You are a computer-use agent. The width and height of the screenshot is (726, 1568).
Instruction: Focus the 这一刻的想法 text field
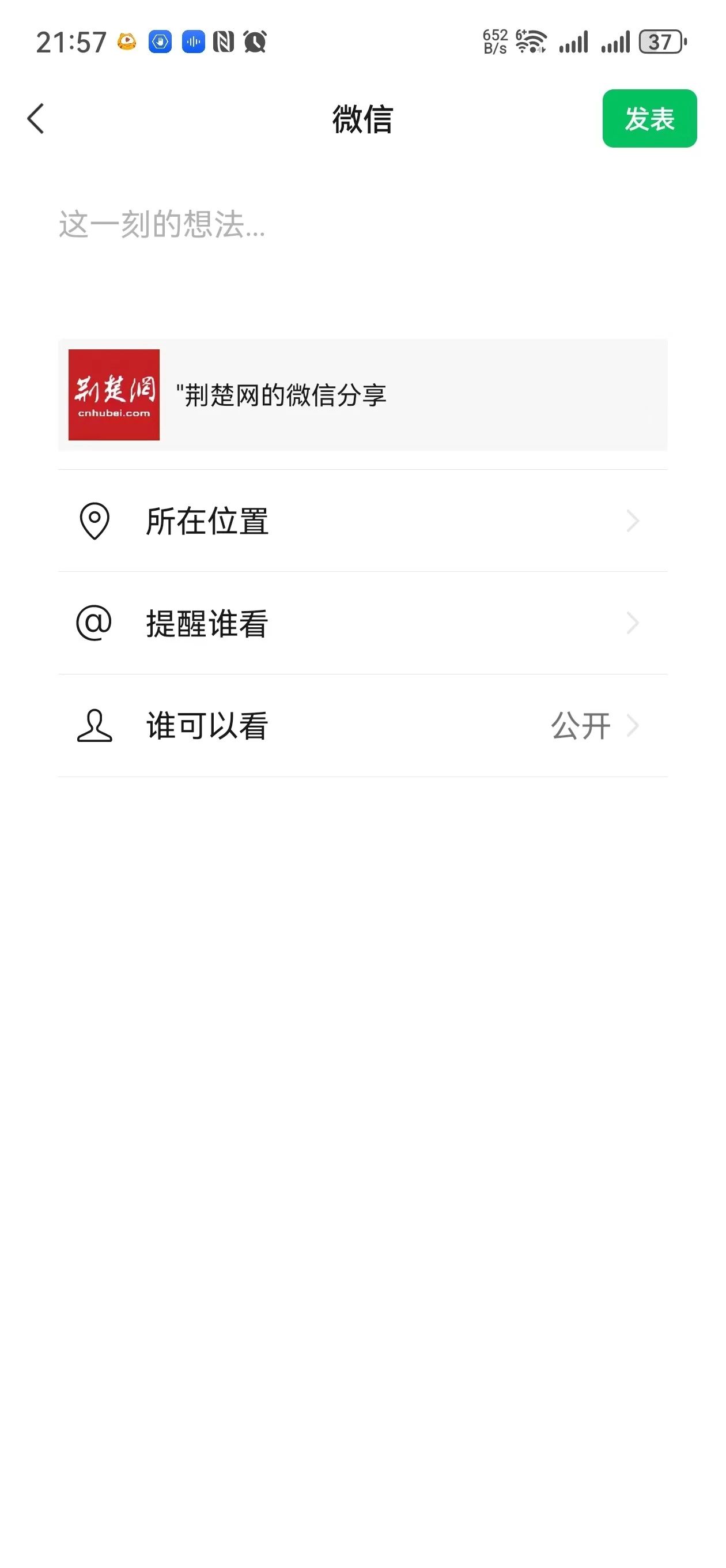tap(362, 255)
